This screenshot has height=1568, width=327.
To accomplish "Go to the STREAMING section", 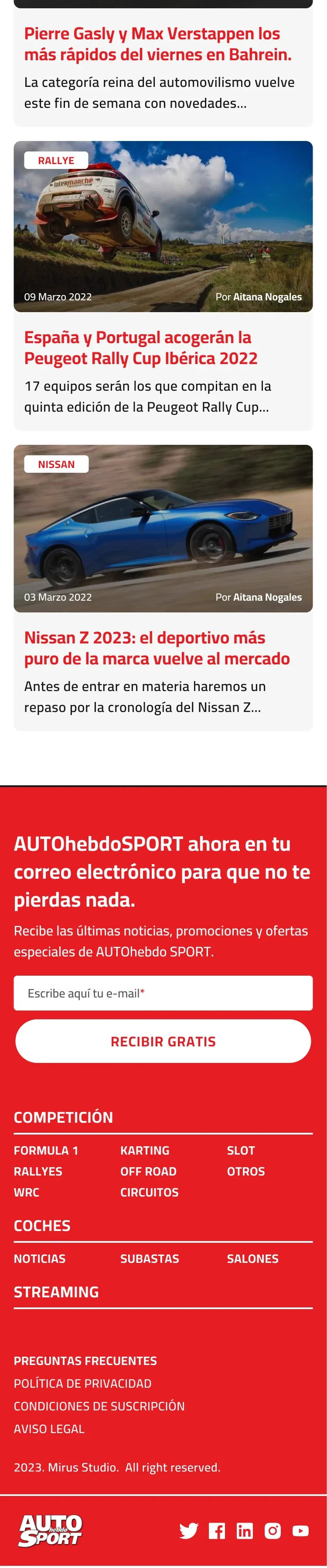I will pyautogui.click(x=56, y=1292).
